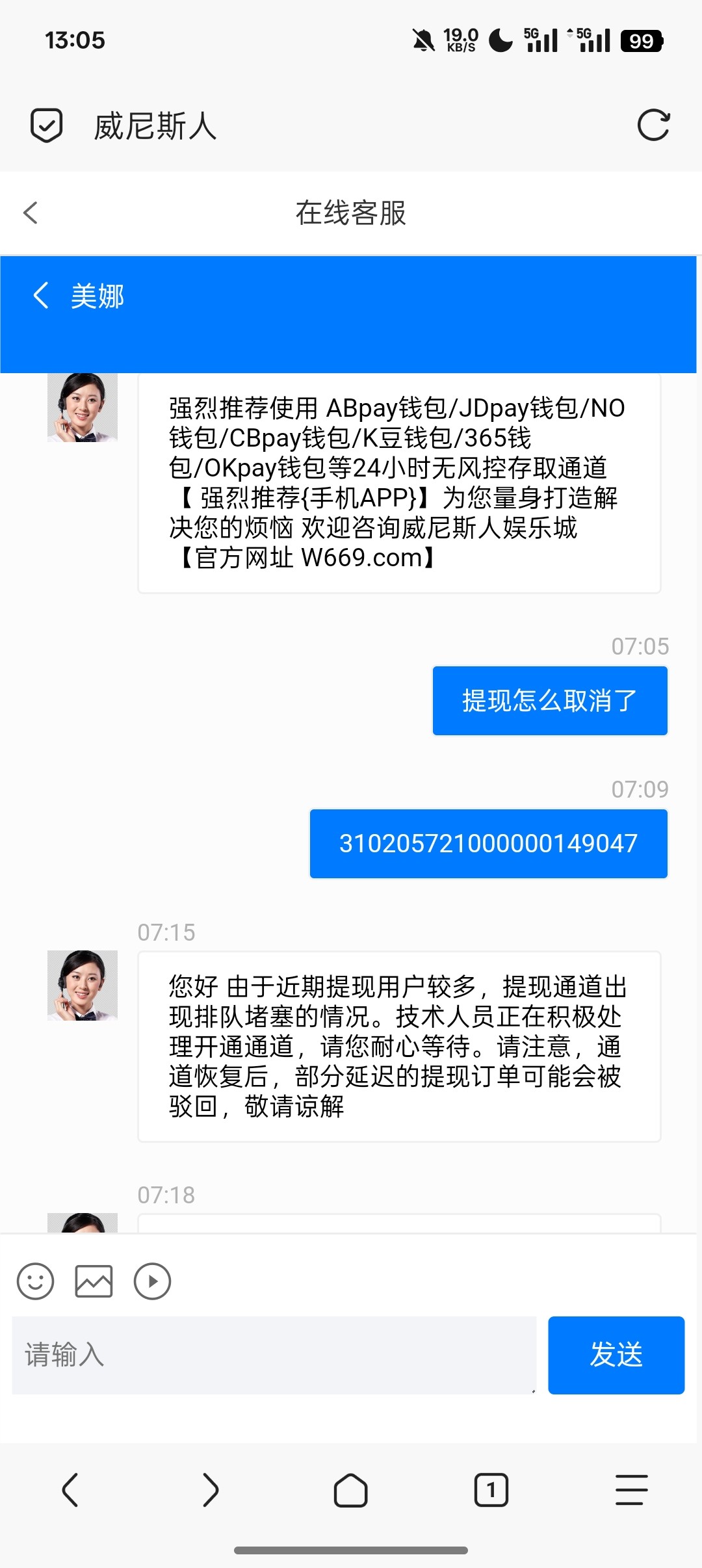Open the emoji picker
The height and width of the screenshot is (1568, 702).
pos(35,1281)
